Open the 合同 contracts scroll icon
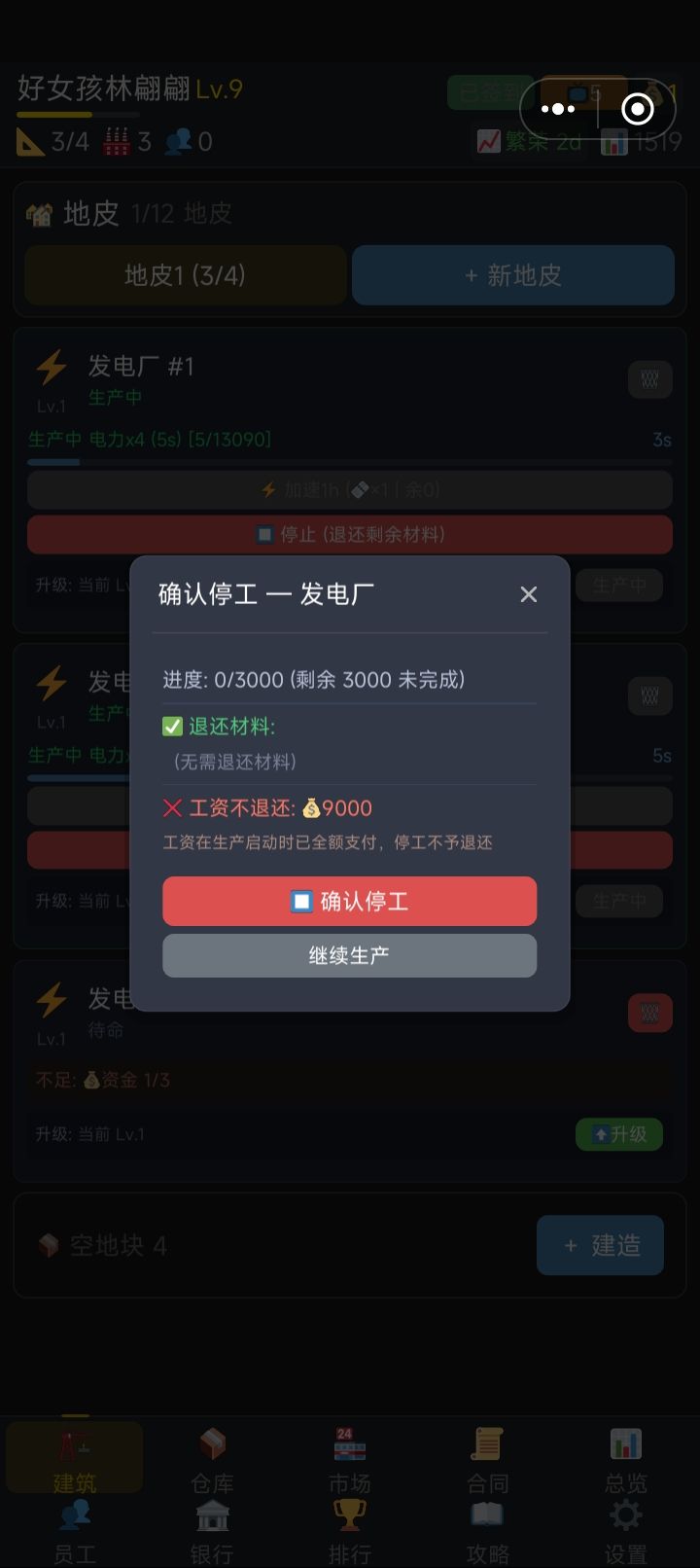The width and height of the screenshot is (700, 1568). (x=486, y=1443)
